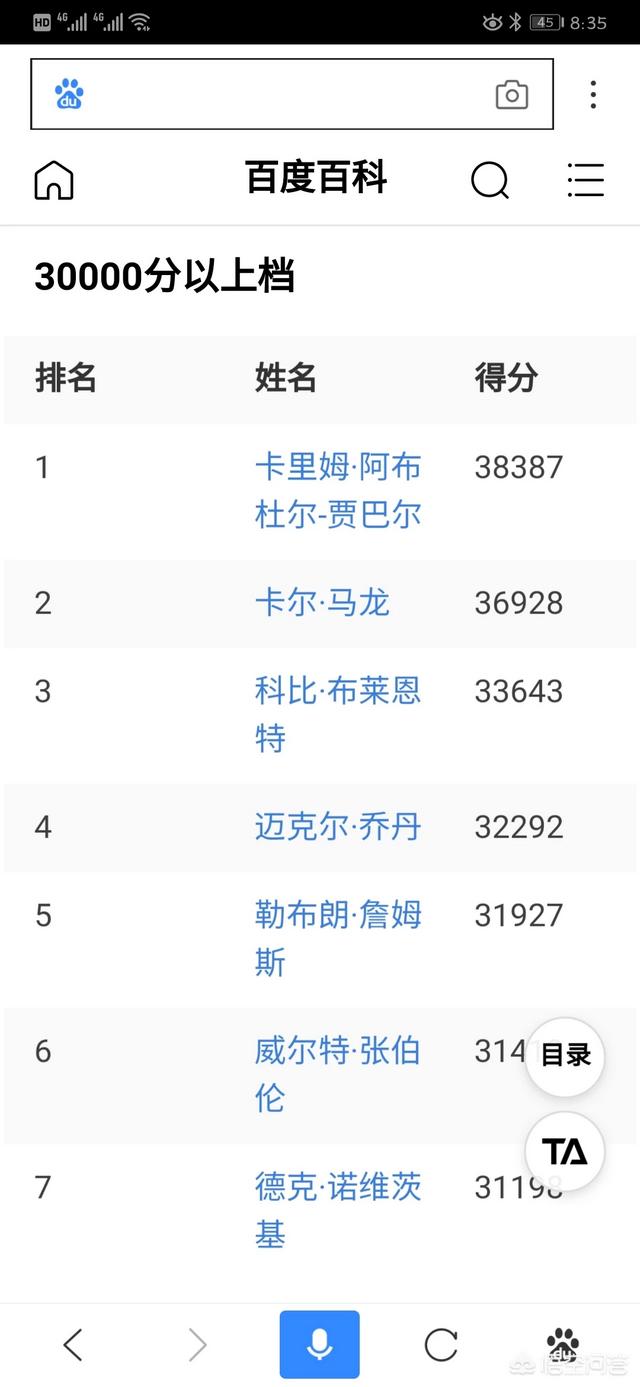Reload the current page
Screen dimensions: 640x1387
441,1345
